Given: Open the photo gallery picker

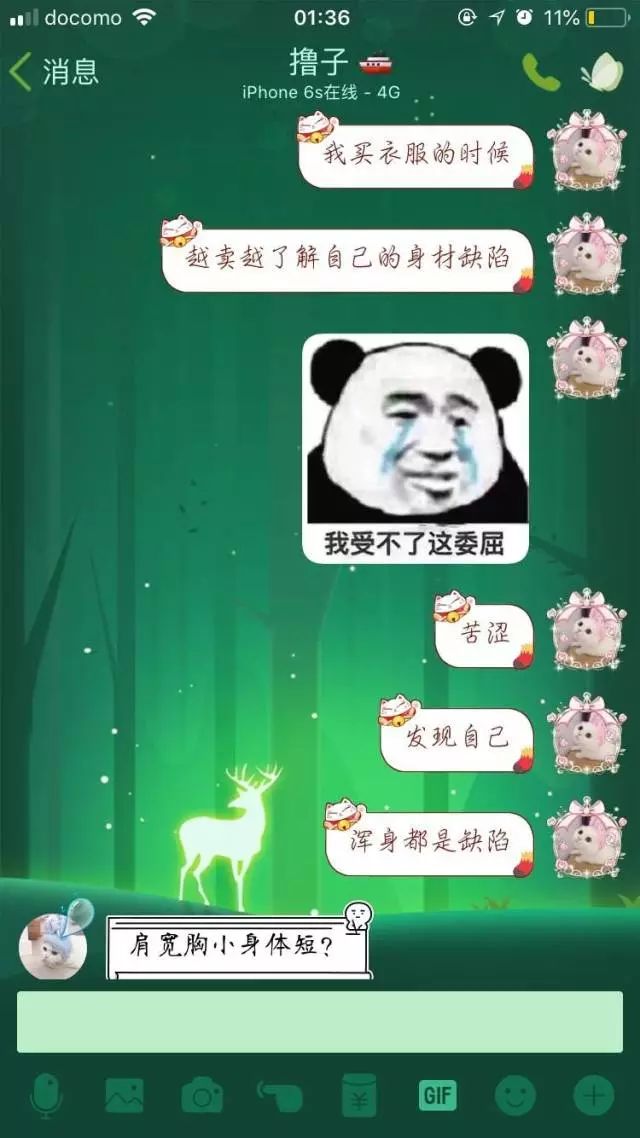Looking at the screenshot, I should [124, 1095].
